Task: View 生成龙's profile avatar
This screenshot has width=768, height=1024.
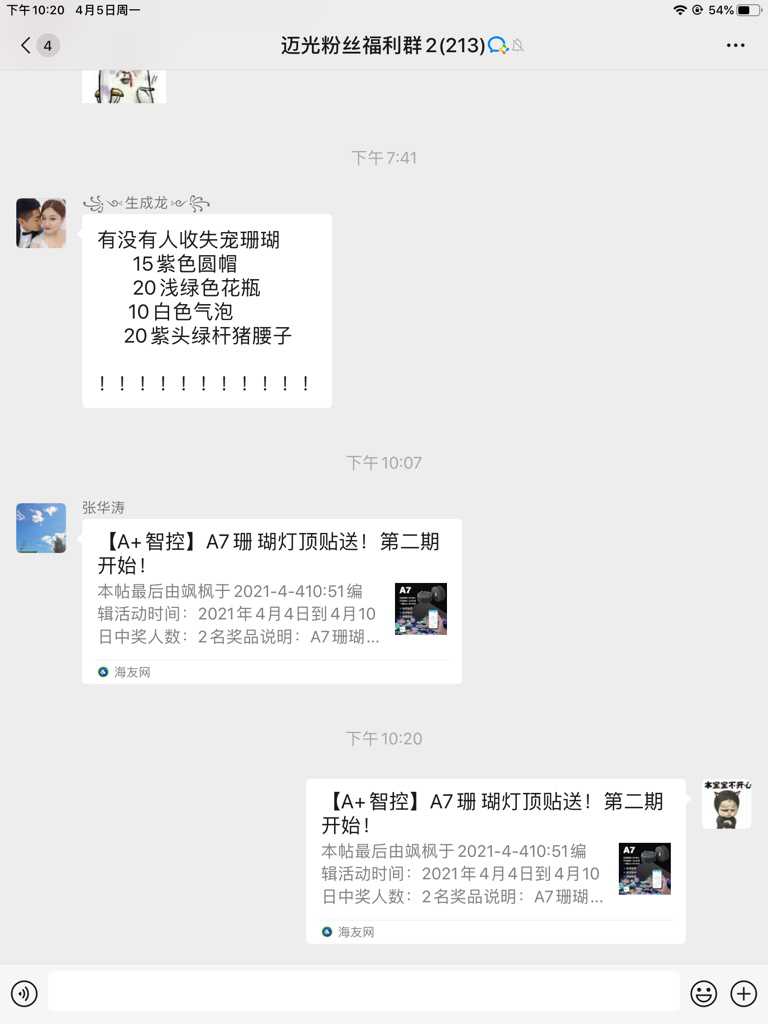Action: point(41,223)
